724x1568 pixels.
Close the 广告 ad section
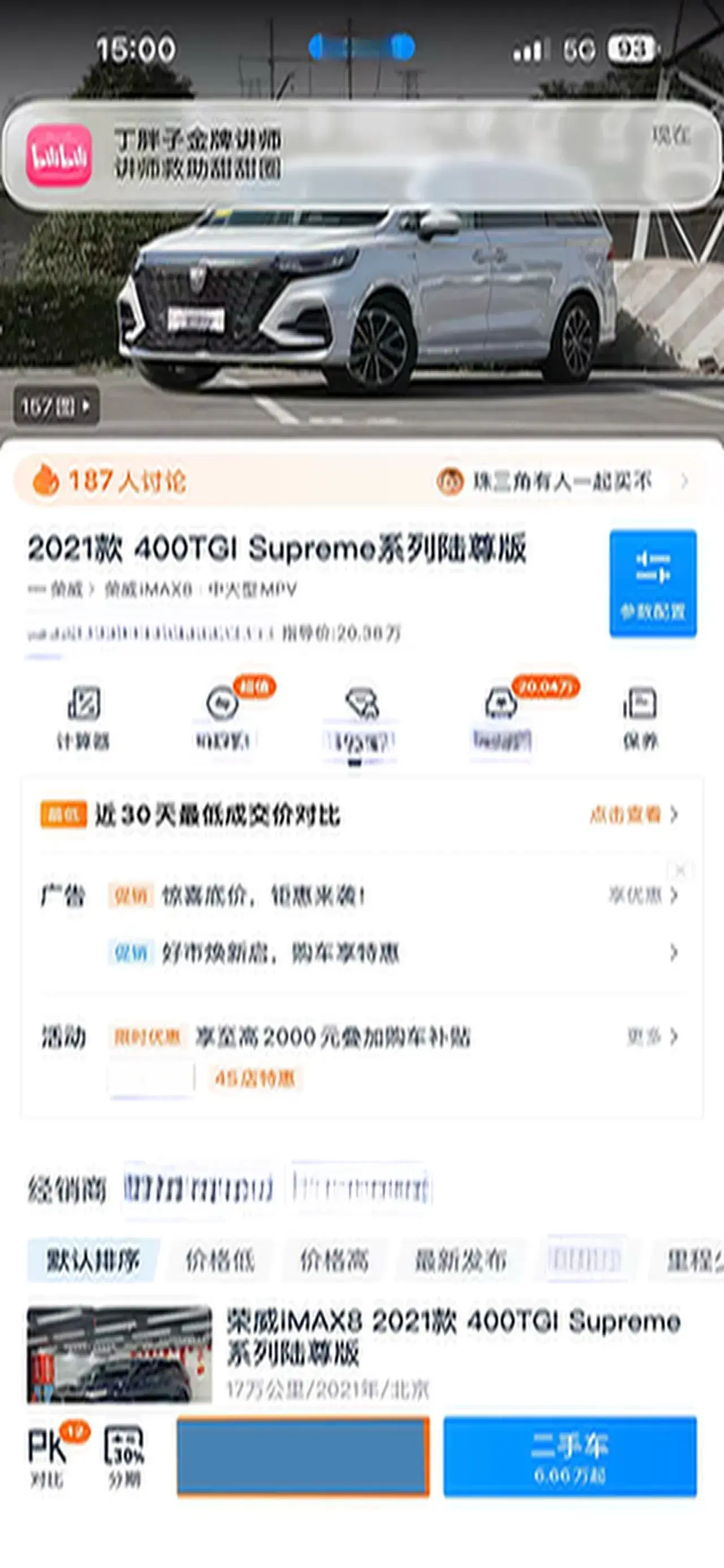(x=680, y=870)
